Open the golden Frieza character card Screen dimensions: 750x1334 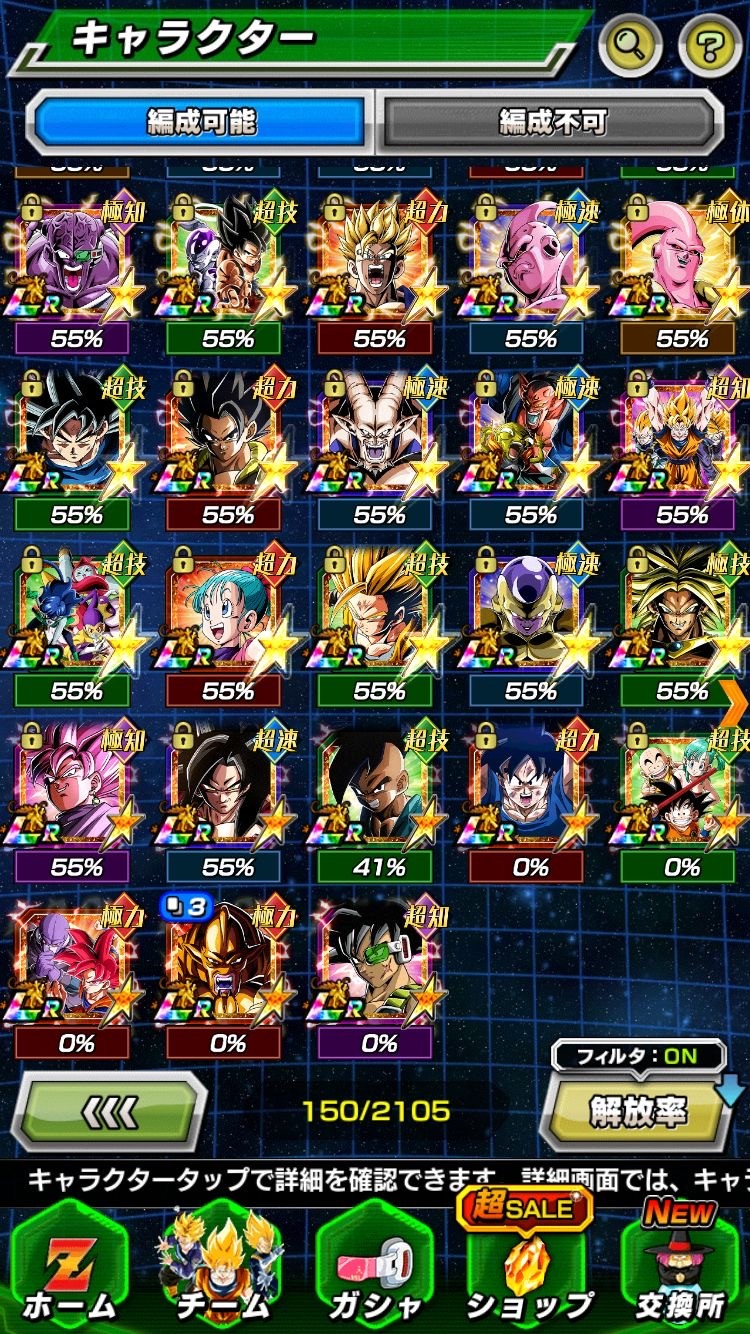coord(529,612)
